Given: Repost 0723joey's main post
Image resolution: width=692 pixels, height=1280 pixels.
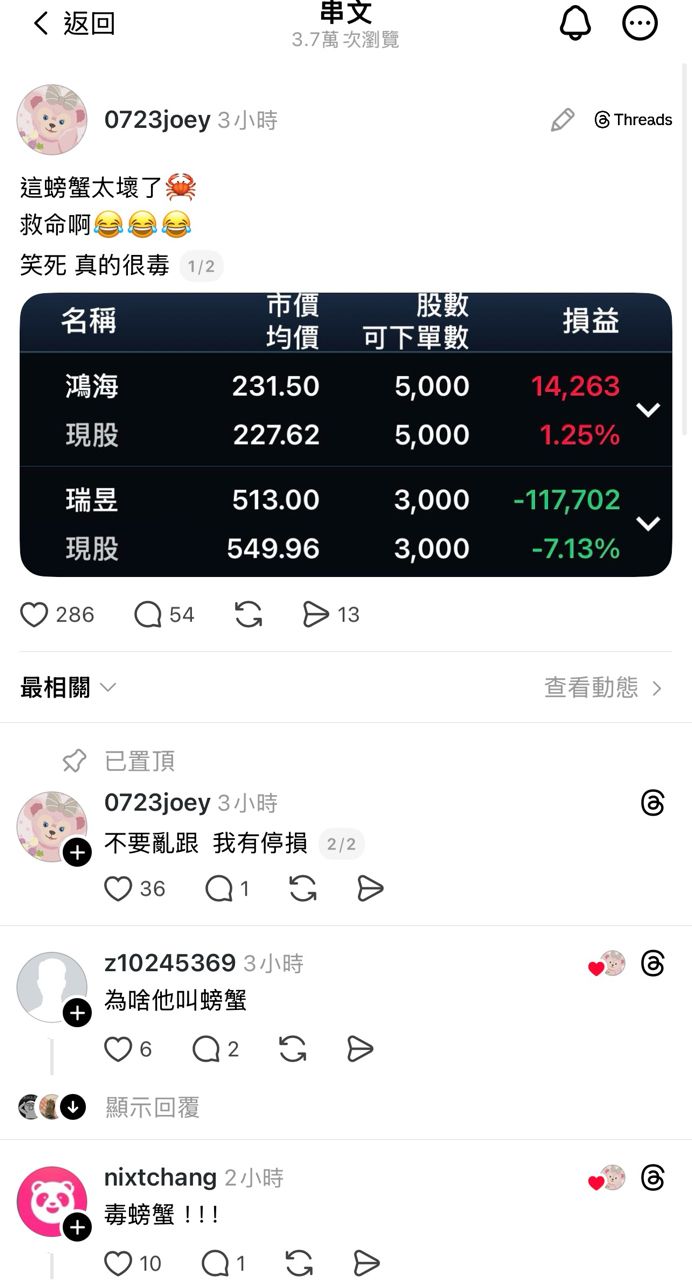Looking at the screenshot, I should pyautogui.click(x=248, y=614).
